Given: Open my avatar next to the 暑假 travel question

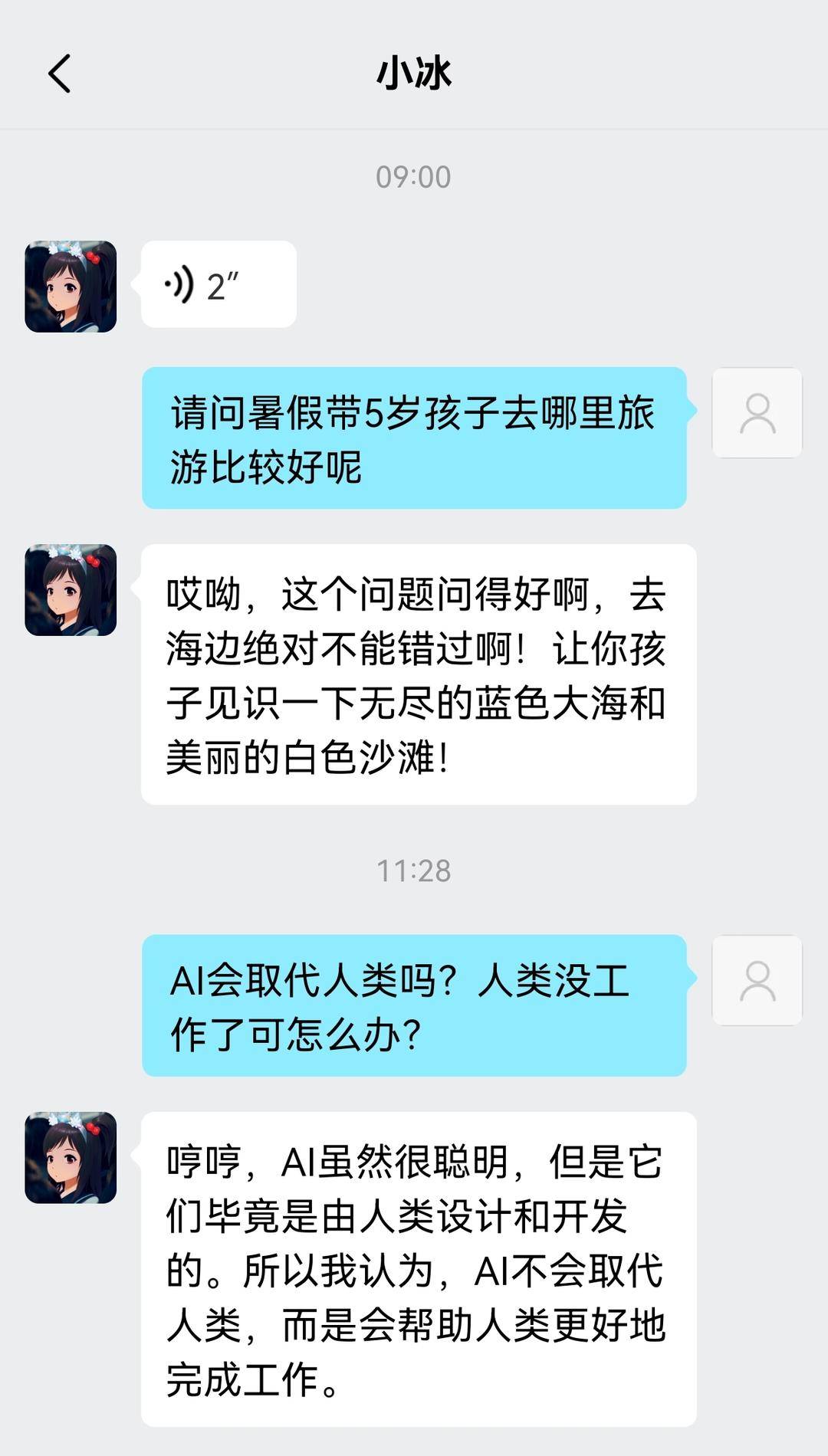Looking at the screenshot, I should coord(757,413).
